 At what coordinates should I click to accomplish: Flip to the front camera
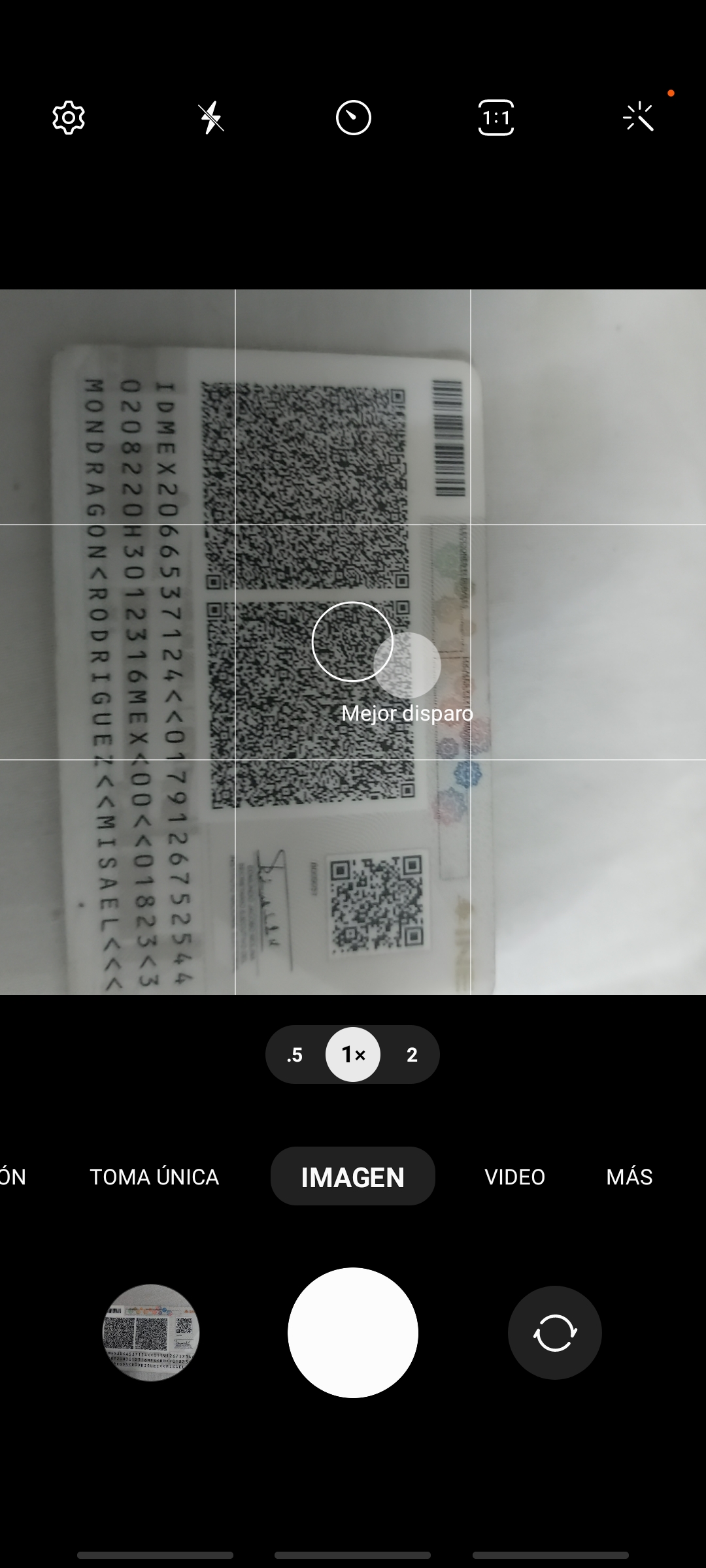point(555,1333)
